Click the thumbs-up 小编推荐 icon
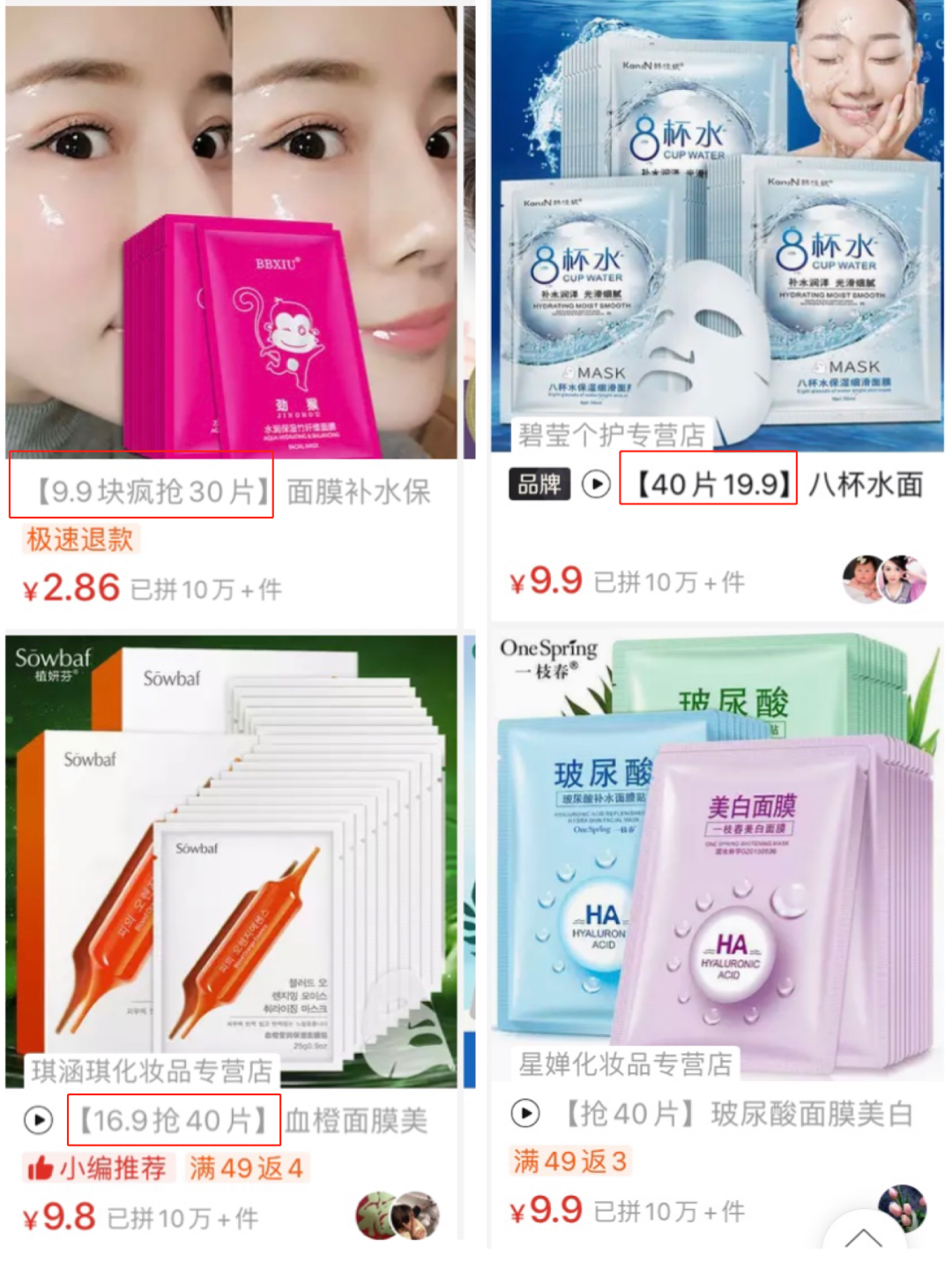The width and height of the screenshot is (952, 1269). 43,1166
